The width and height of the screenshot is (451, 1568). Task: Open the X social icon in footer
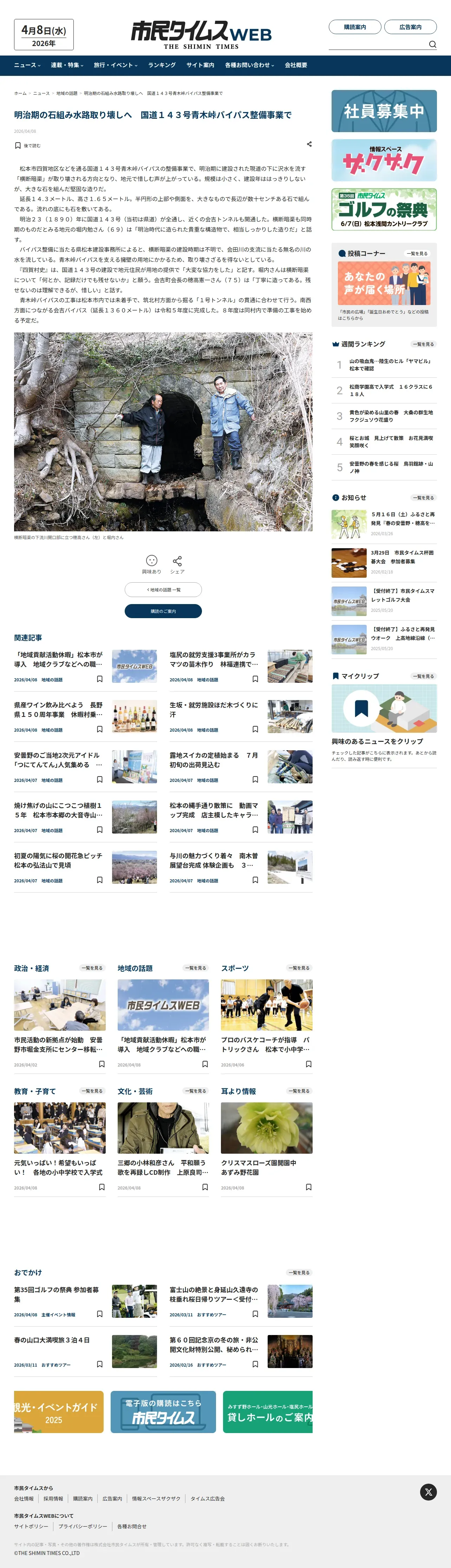[429, 1492]
